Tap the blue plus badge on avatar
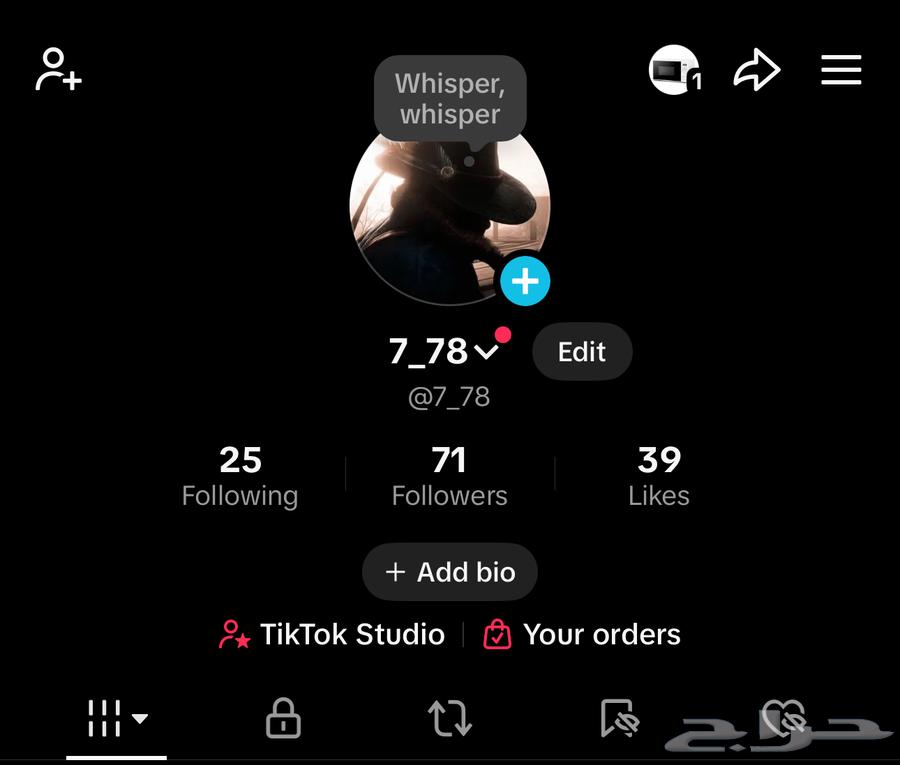900x765 pixels. click(x=525, y=282)
